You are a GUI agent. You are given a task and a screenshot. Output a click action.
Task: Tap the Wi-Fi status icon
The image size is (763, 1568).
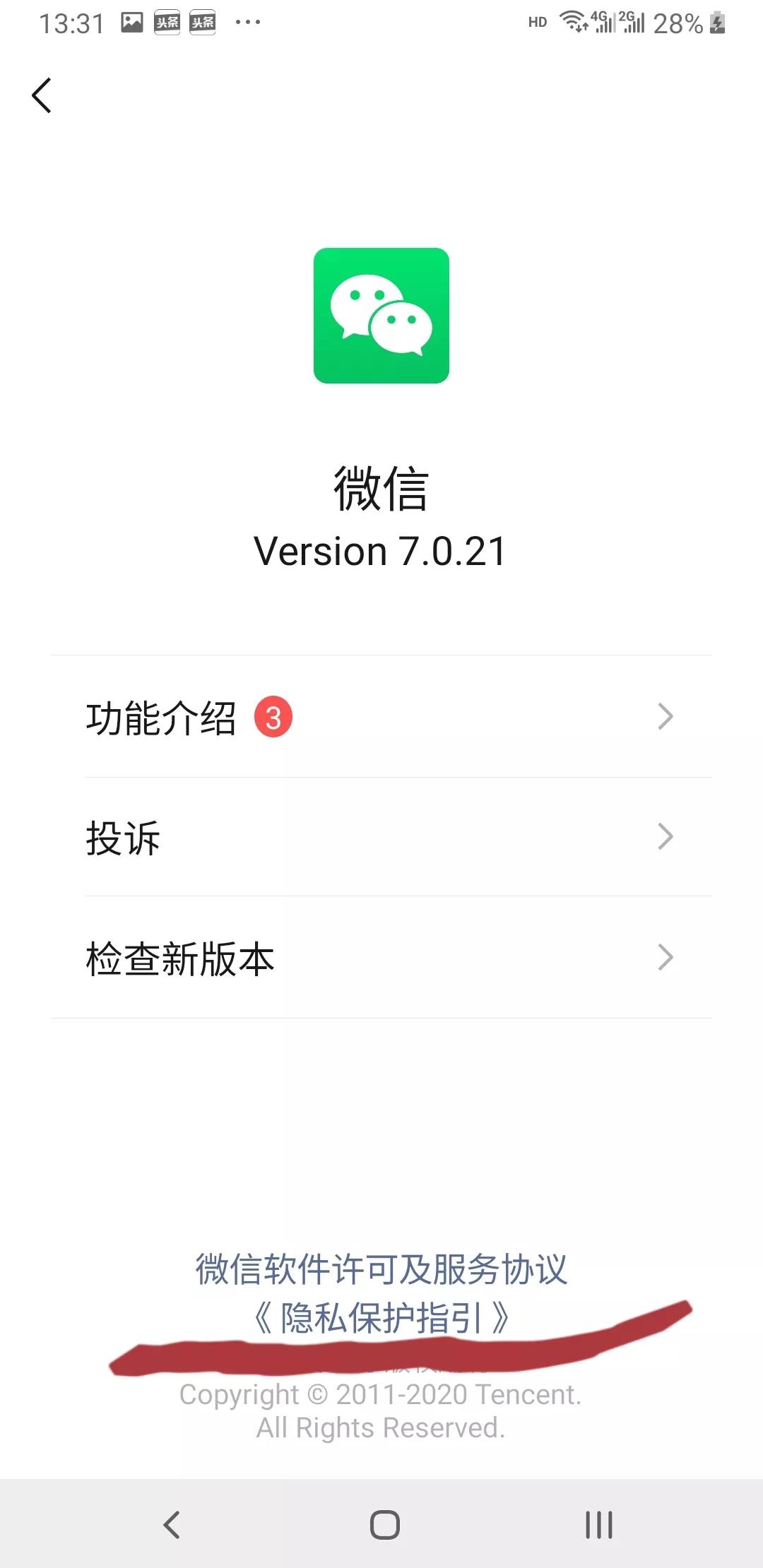coord(572,21)
